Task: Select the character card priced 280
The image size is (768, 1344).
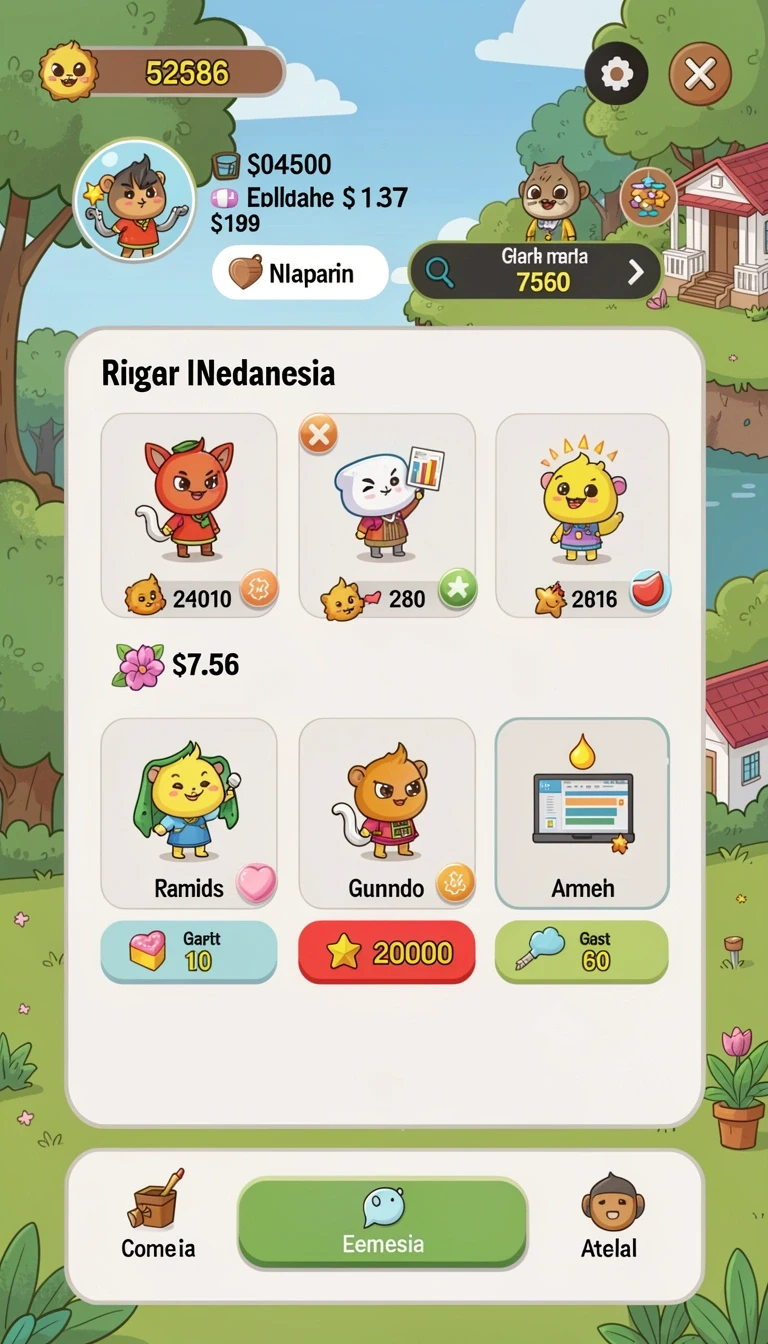Action: [387, 515]
